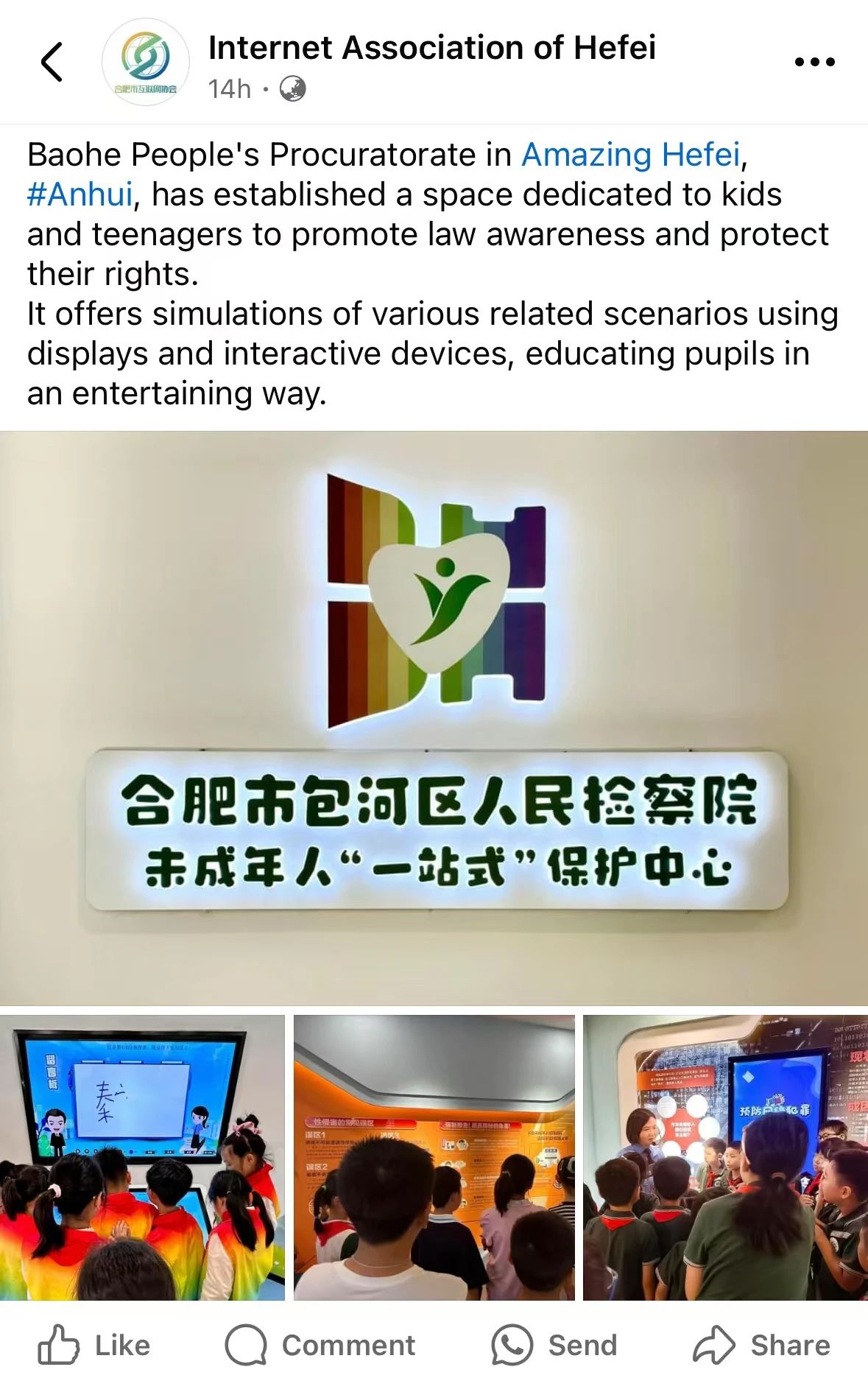Follow the Amazing Hefei link

tap(630, 155)
